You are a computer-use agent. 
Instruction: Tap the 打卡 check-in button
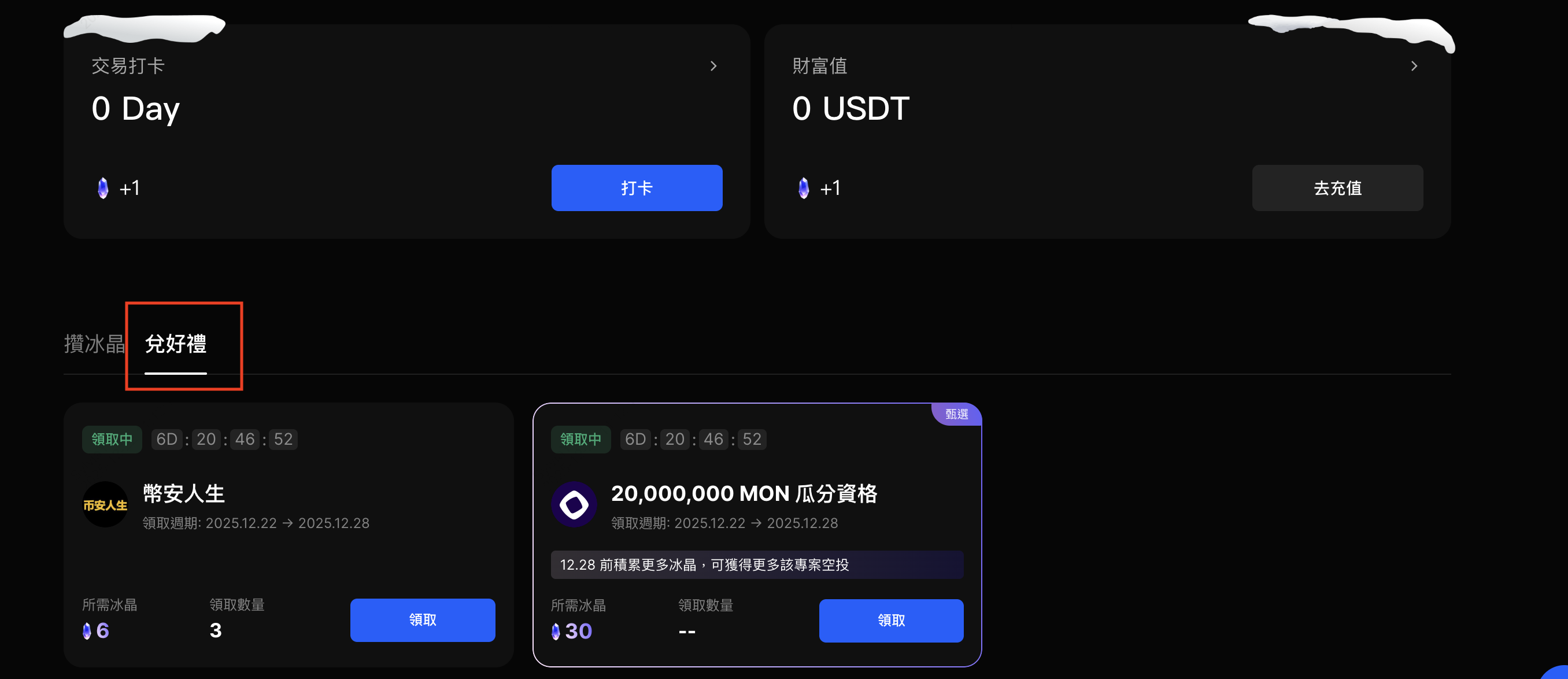tap(636, 187)
